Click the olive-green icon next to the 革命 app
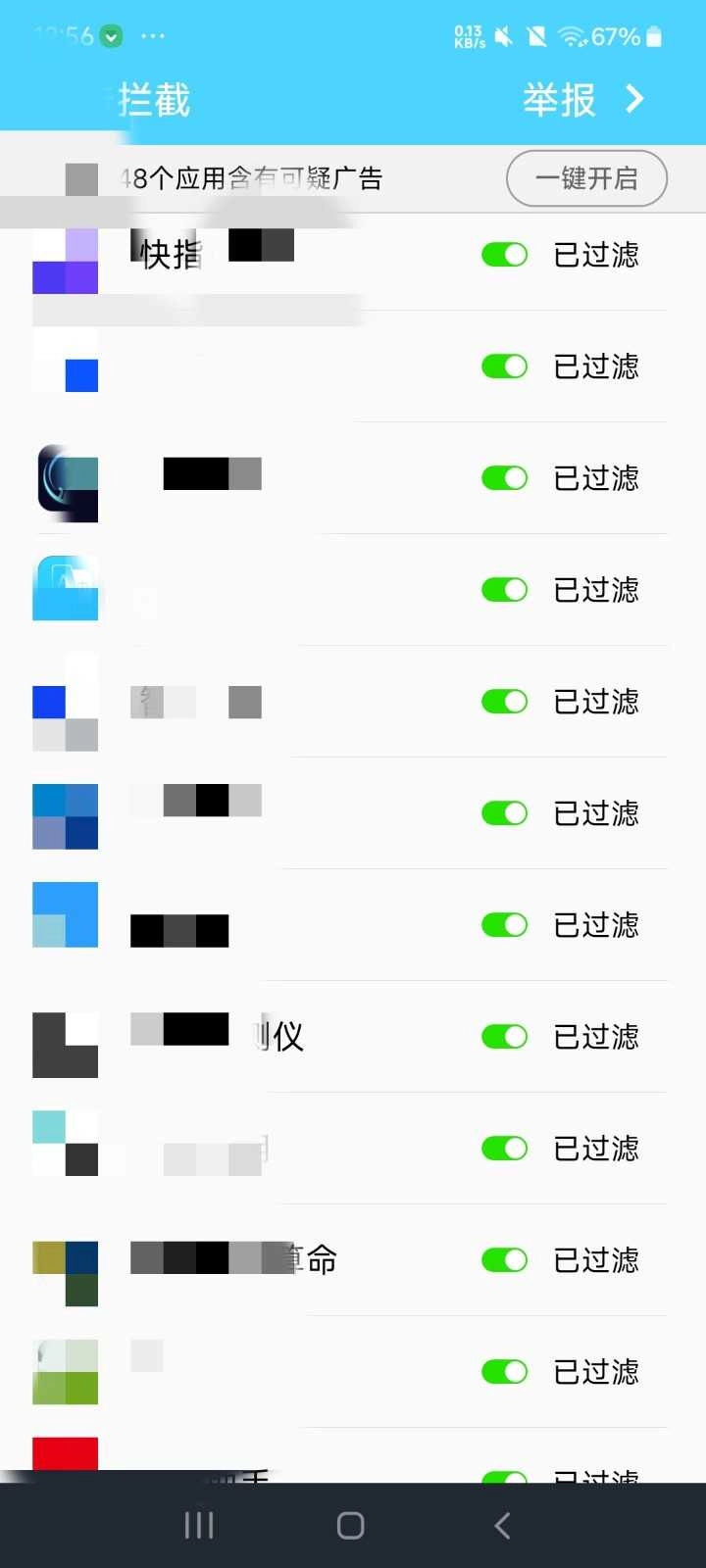The width and height of the screenshot is (706, 1568). coord(65,1261)
